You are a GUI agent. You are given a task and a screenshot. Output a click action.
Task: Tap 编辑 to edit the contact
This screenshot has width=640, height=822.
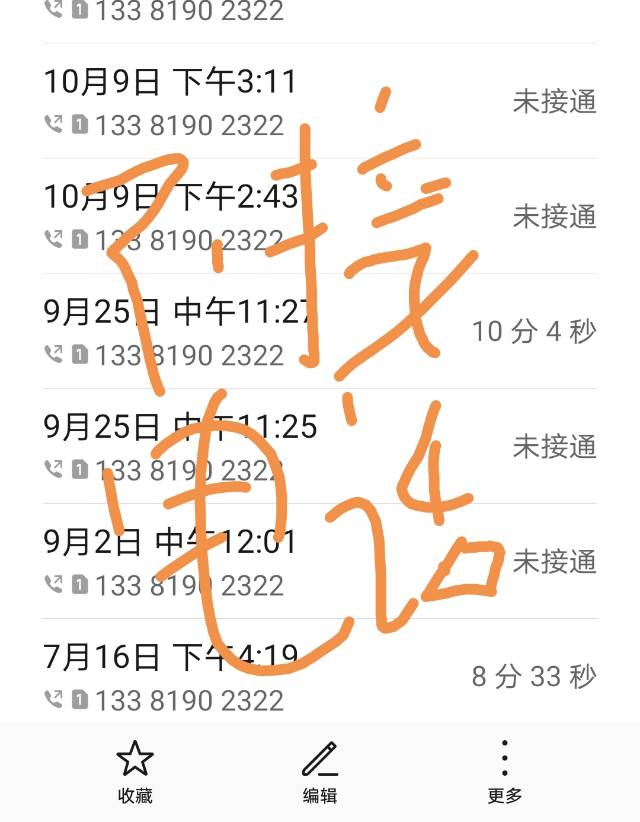[x=320, y=772]
